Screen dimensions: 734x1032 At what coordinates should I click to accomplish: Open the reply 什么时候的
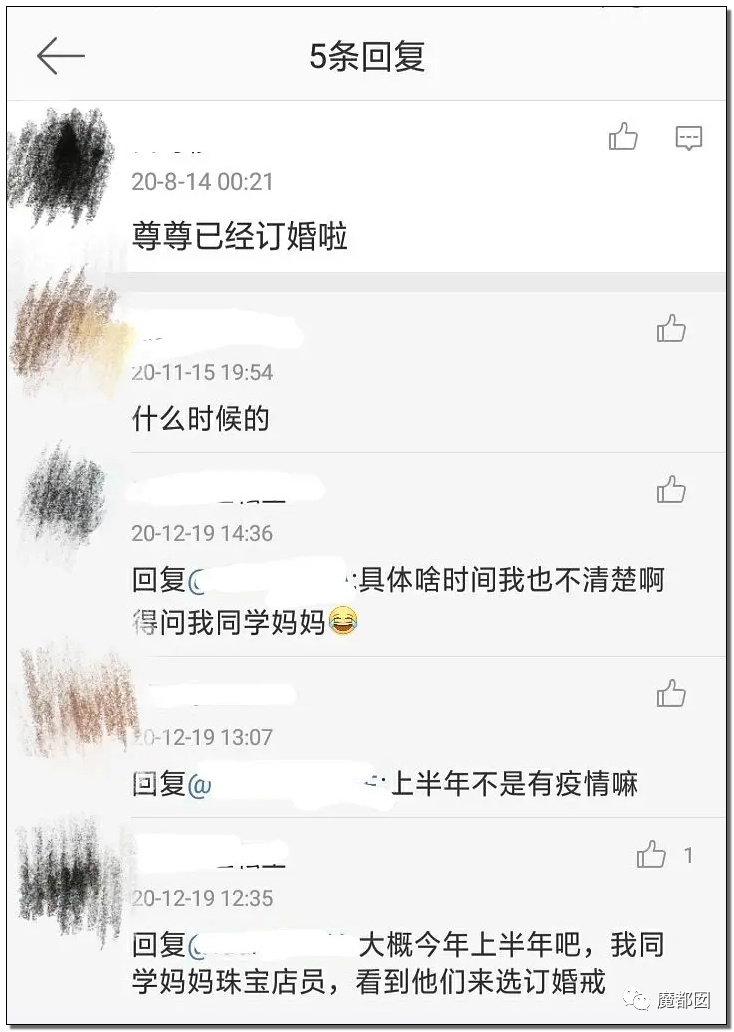click(201, 418)
